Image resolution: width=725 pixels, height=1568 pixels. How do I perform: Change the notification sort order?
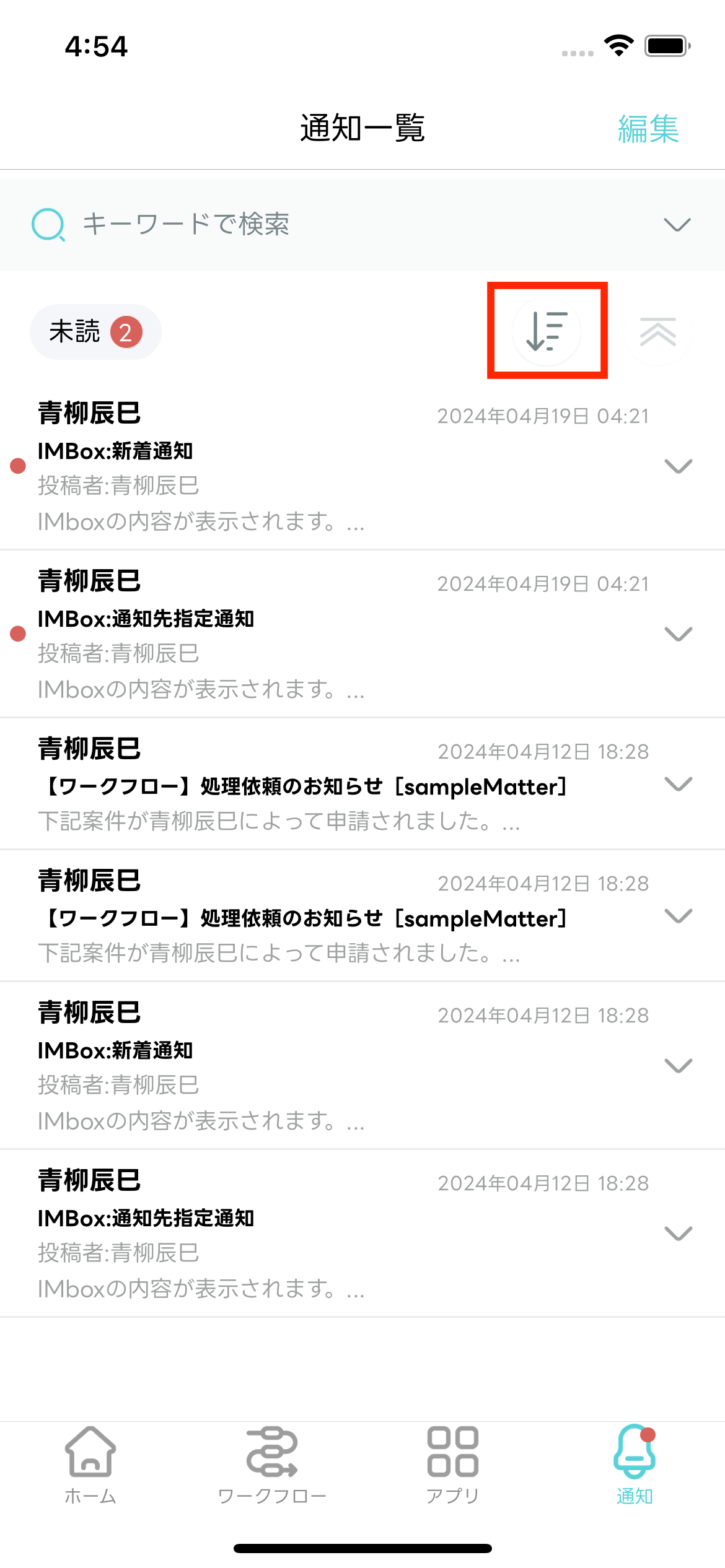pos(547,331)
